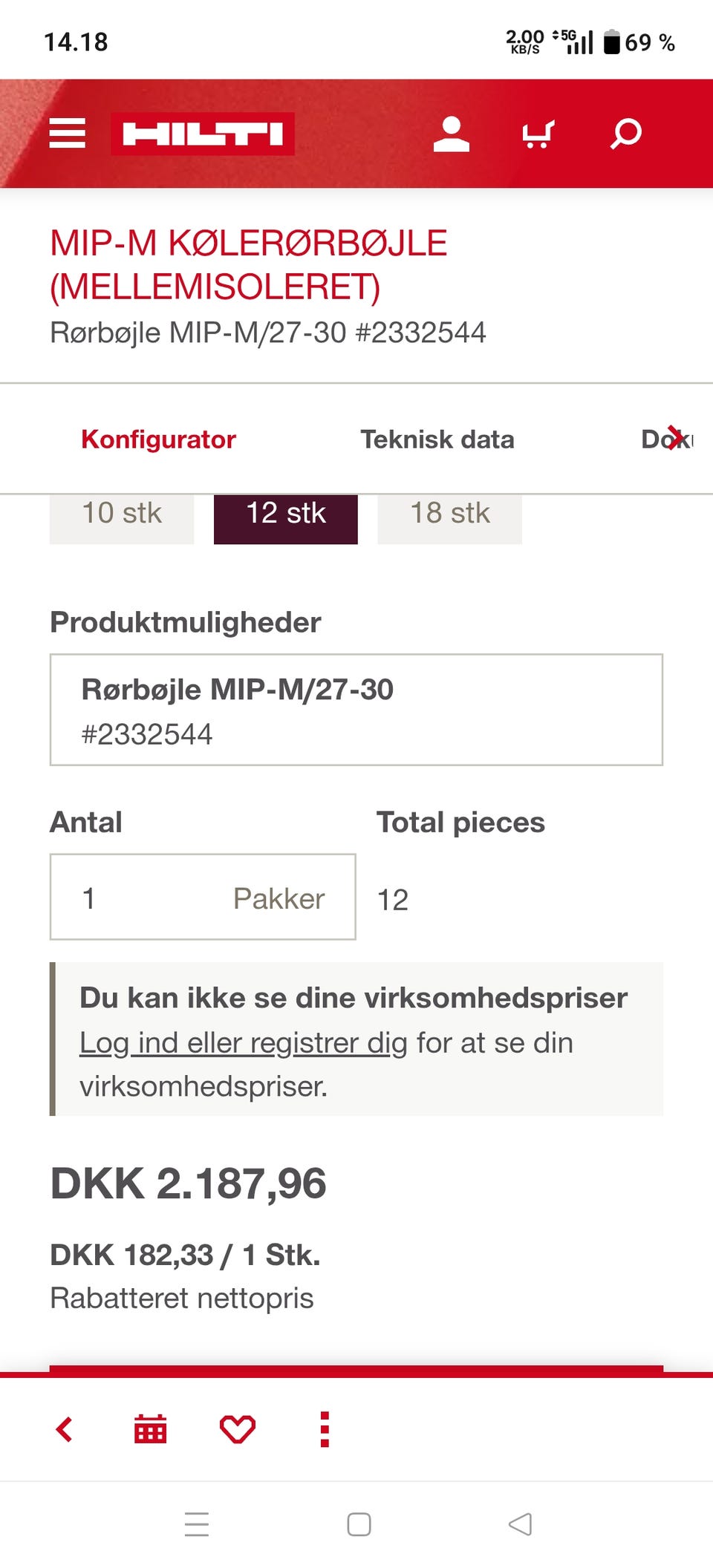
Task: Go back using the arrow in bottom bar
Action: [x=64, y=1428]
